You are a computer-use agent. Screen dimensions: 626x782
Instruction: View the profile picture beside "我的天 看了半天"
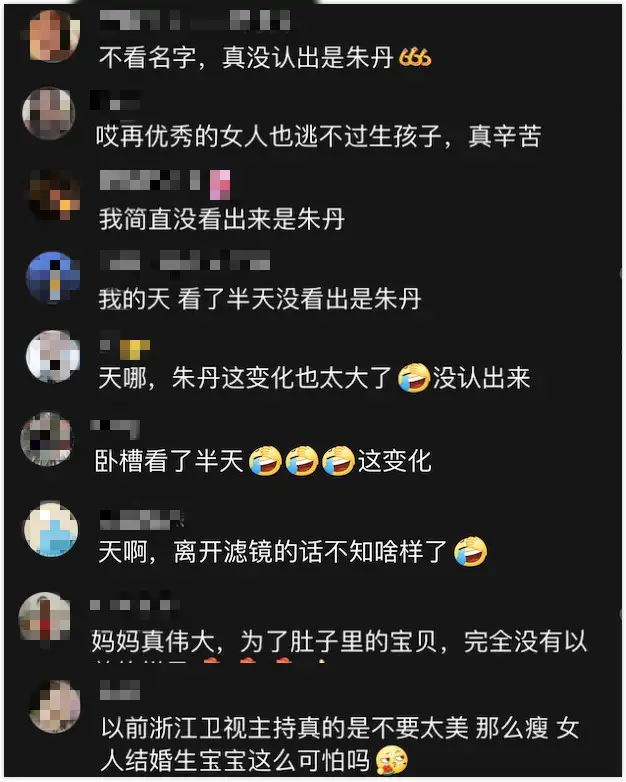coord(53,278)
